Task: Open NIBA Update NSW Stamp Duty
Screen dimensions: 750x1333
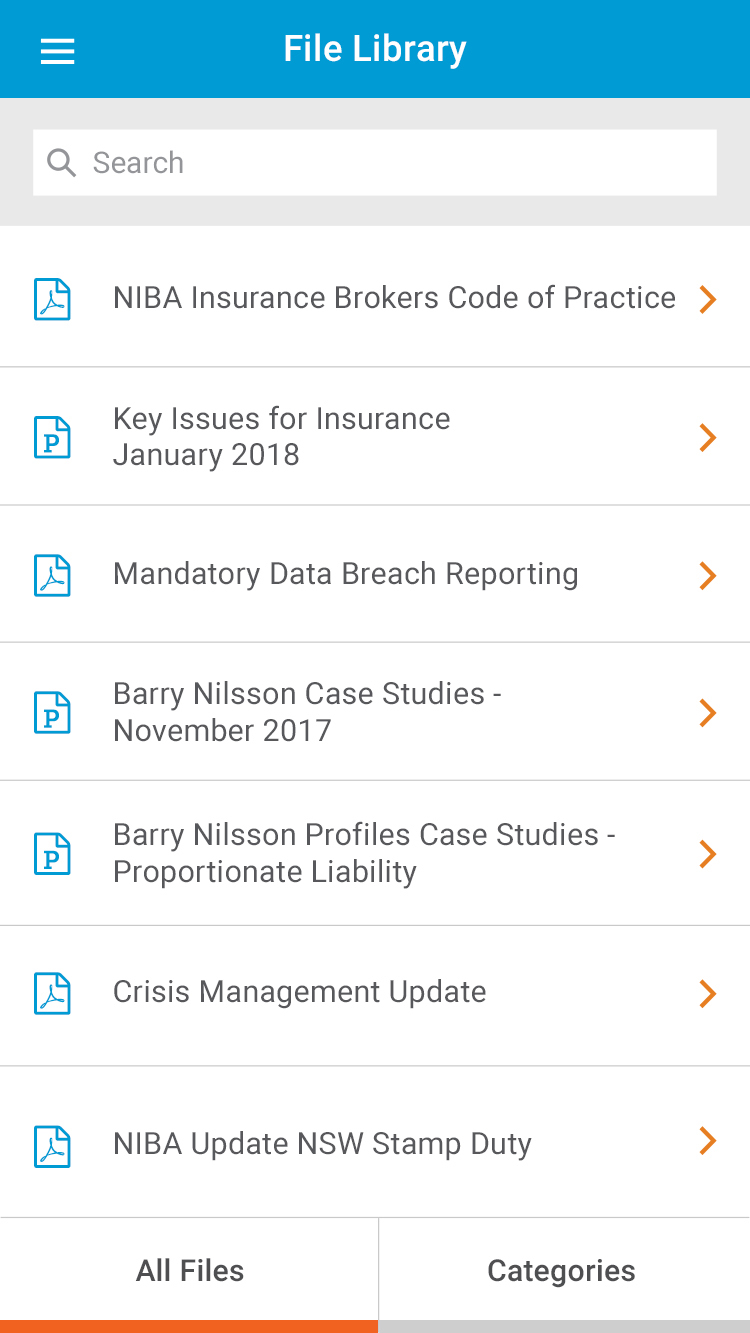Action: [x=375, y=1142]
